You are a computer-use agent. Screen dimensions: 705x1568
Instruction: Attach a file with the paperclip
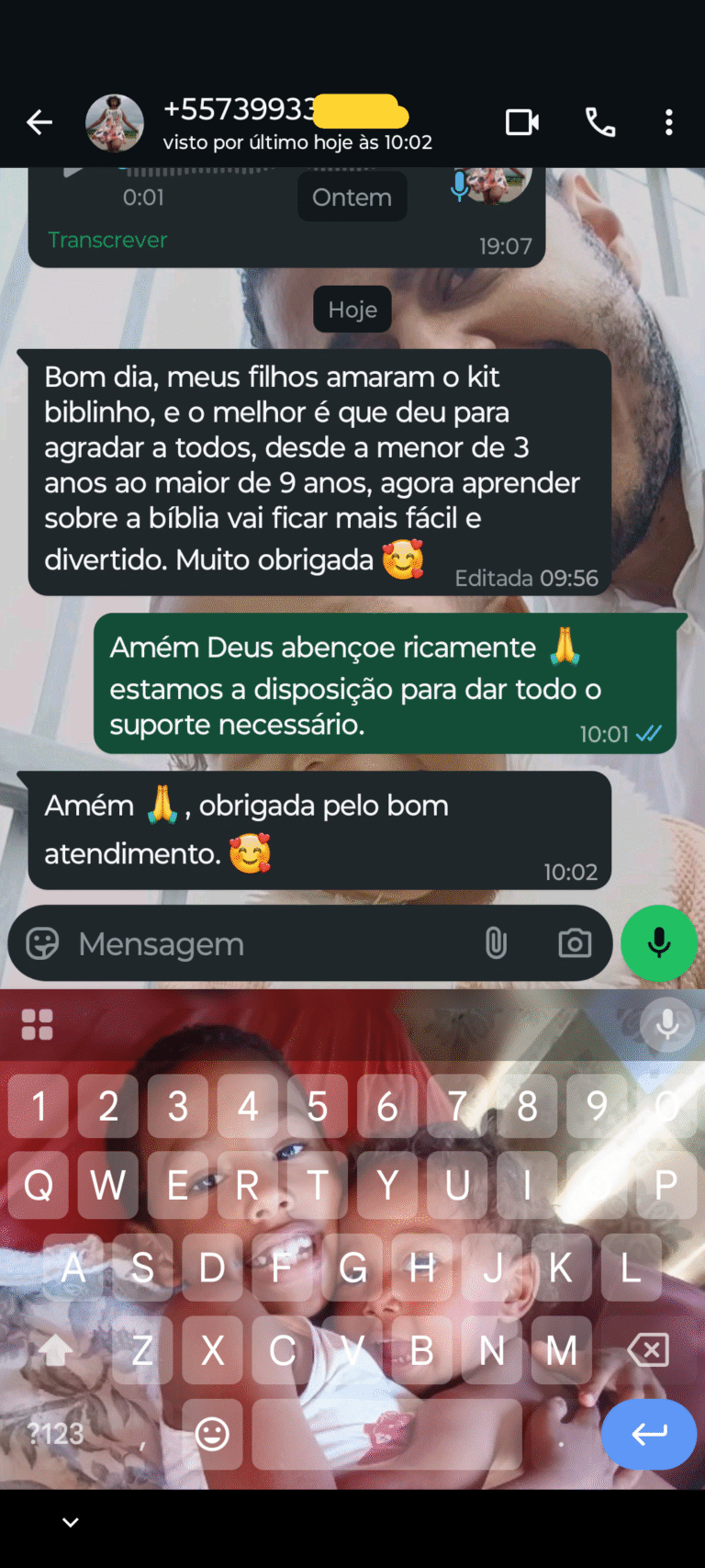(x=496, y=943)
